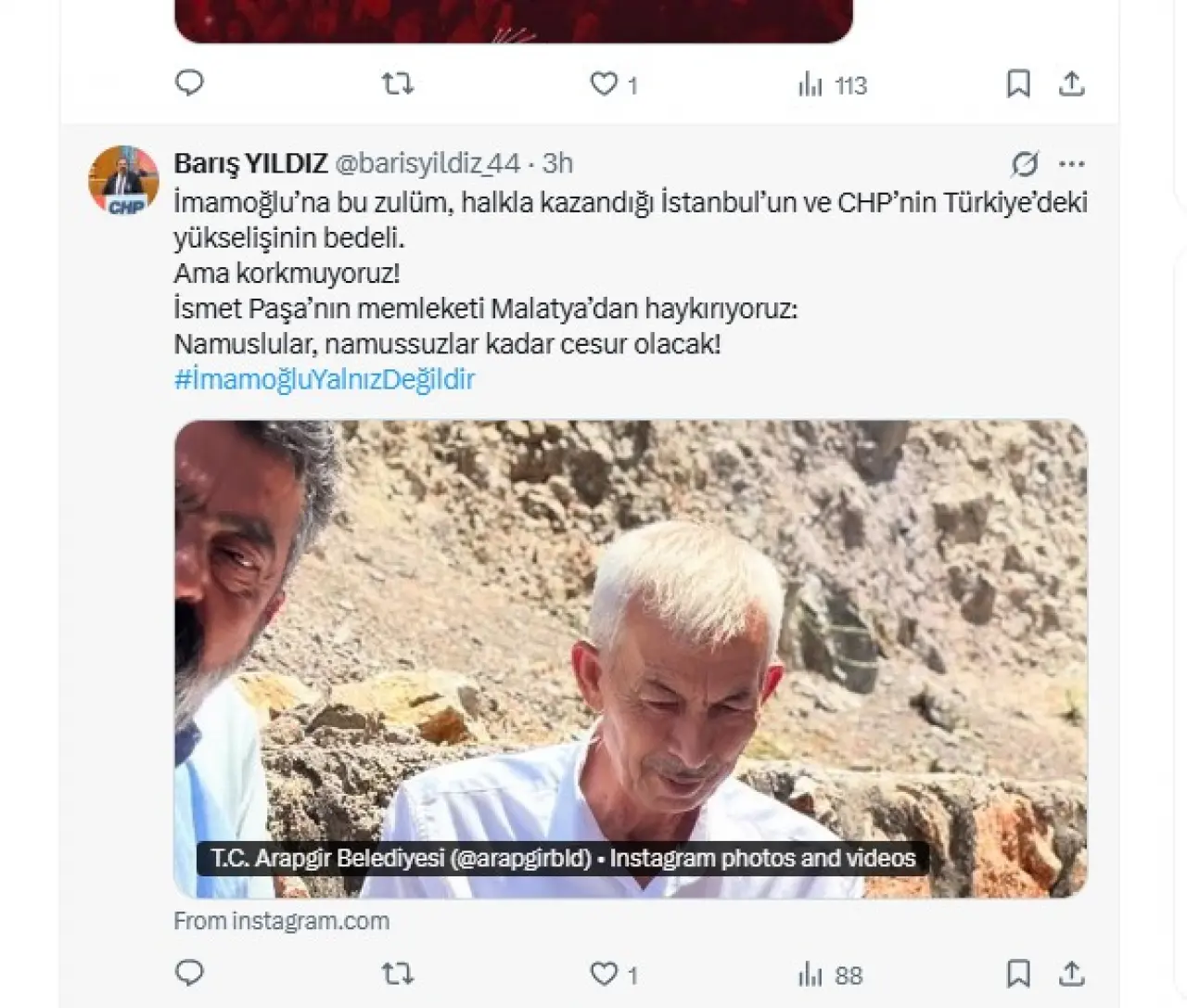
Task: Reply to Barış YILDIZ's tweet
Action: click(189, 973)
